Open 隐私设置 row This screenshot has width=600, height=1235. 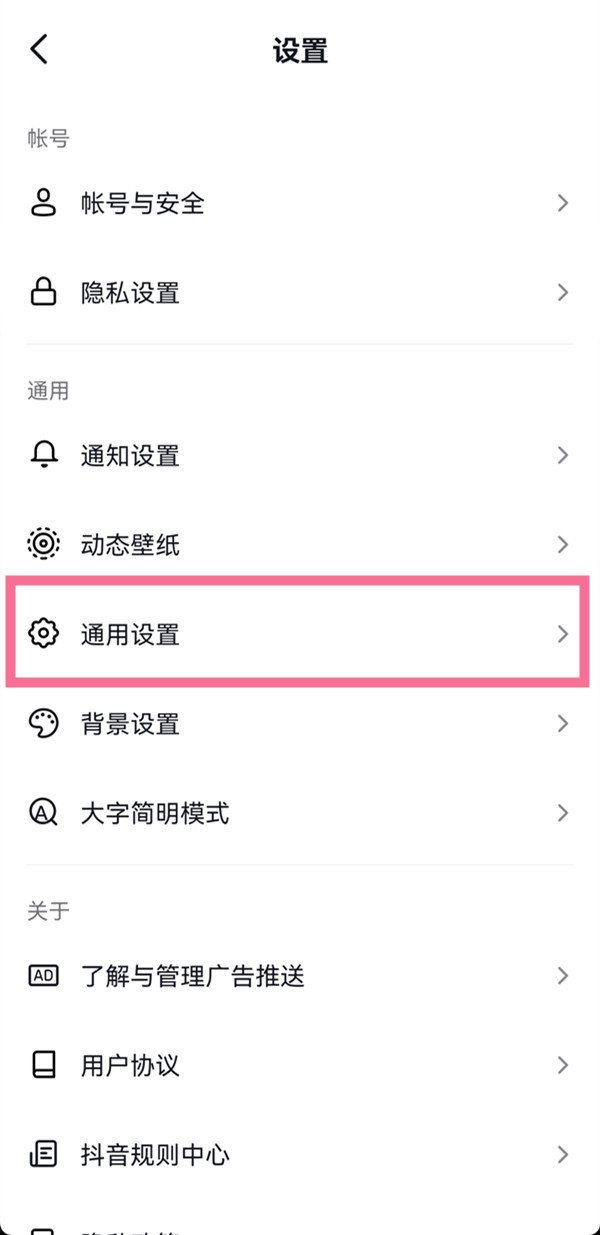coord(298,293)
